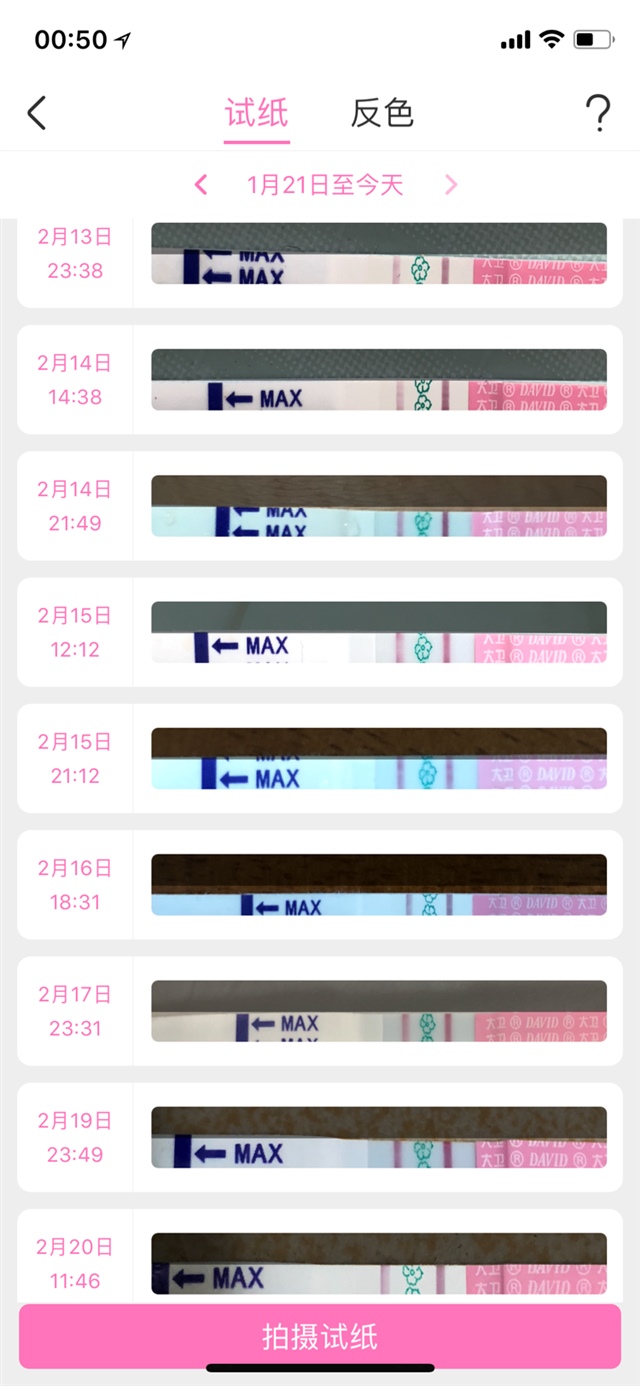Screen dimensions: 640x1386
Task: Open the test strip from 2月16日 18:31
Action: [x=379, y=884]
